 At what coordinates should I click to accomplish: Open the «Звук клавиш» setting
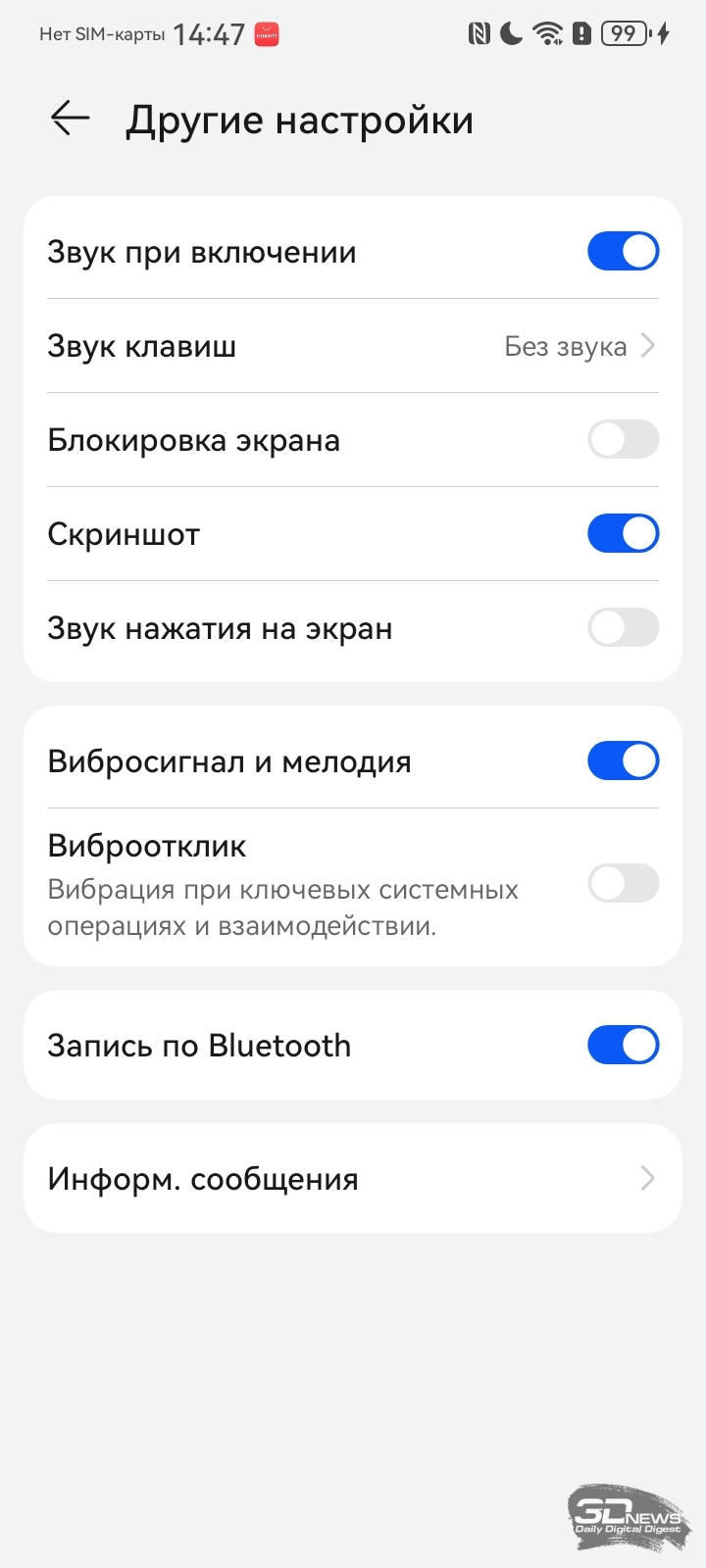click(353, 346)
